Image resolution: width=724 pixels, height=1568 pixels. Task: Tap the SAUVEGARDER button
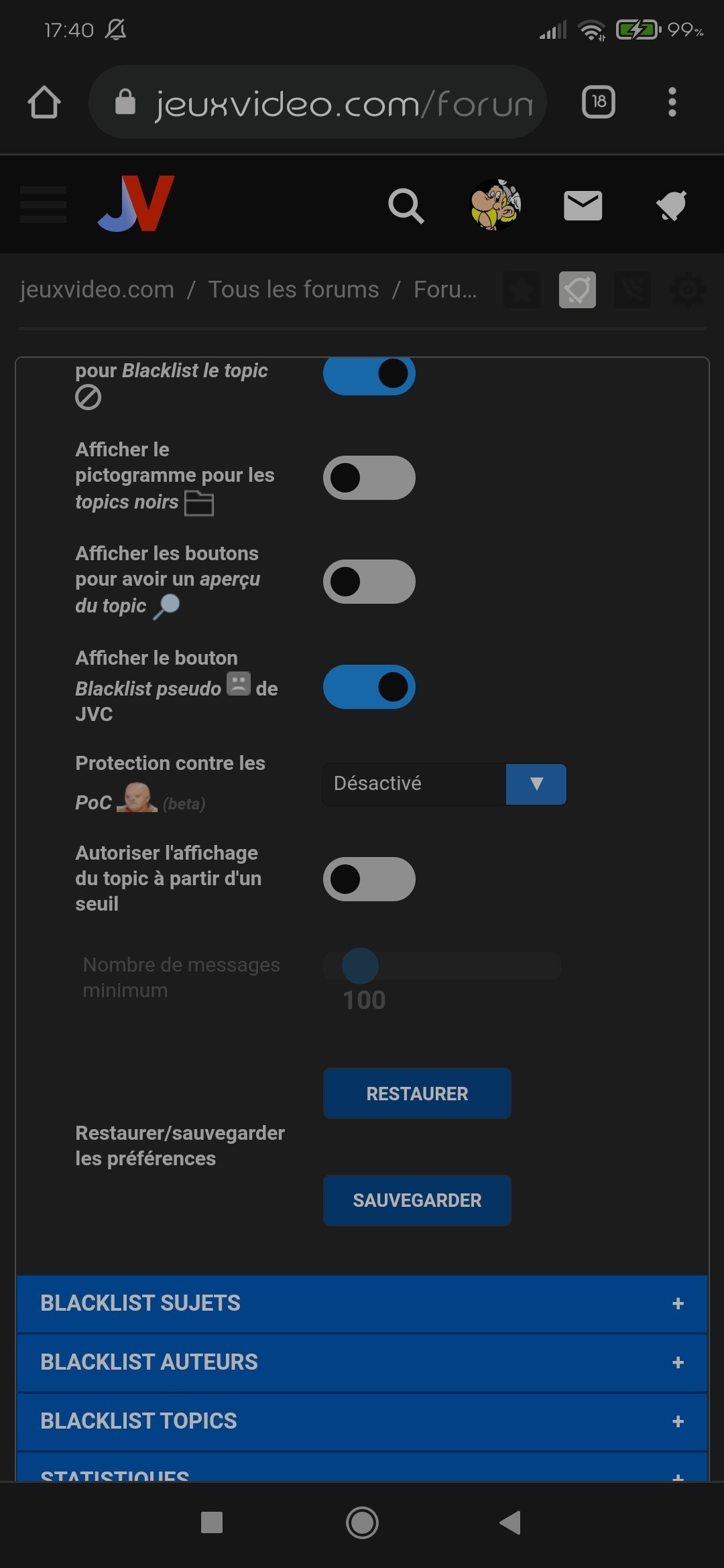(x=417, y=1200)
